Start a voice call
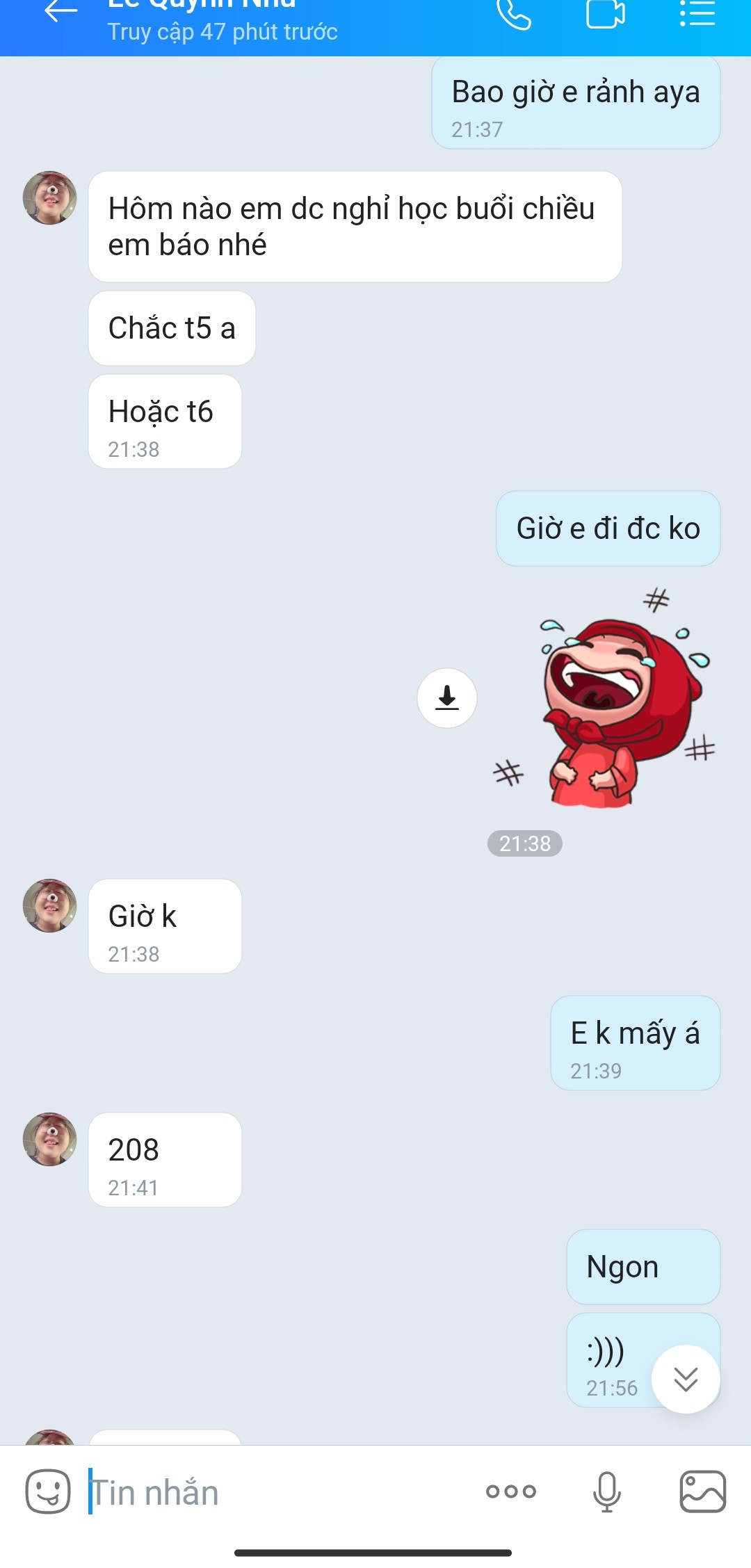 tap(514, 14)
